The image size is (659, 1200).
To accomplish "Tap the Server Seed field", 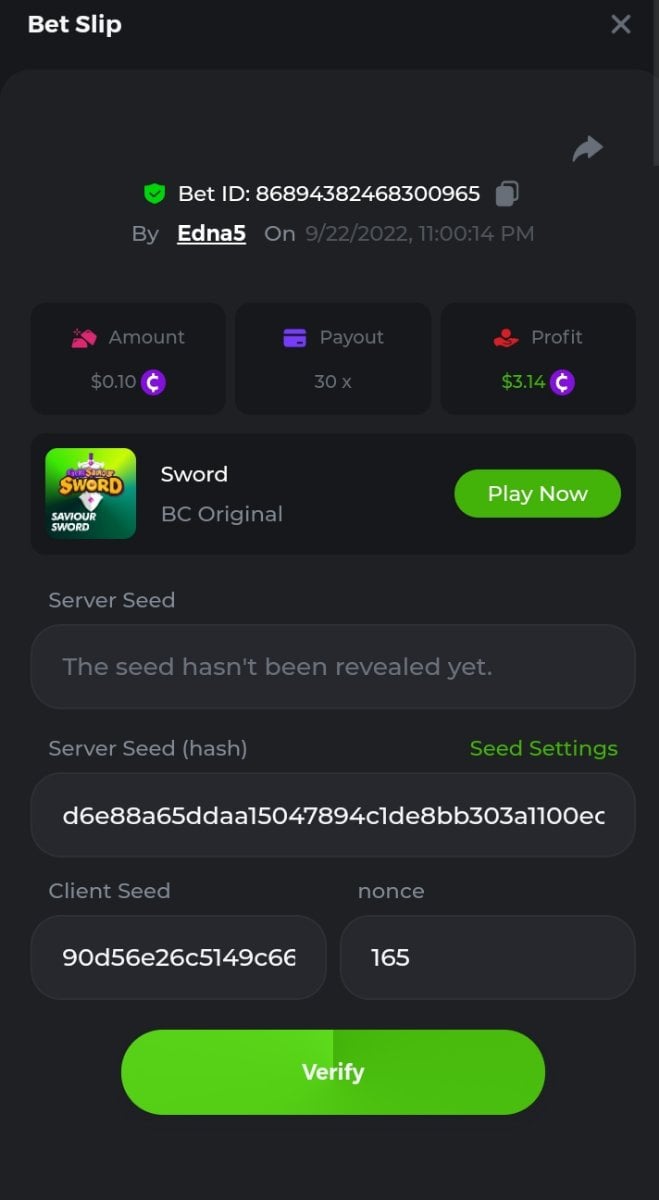I will point(332,667).
